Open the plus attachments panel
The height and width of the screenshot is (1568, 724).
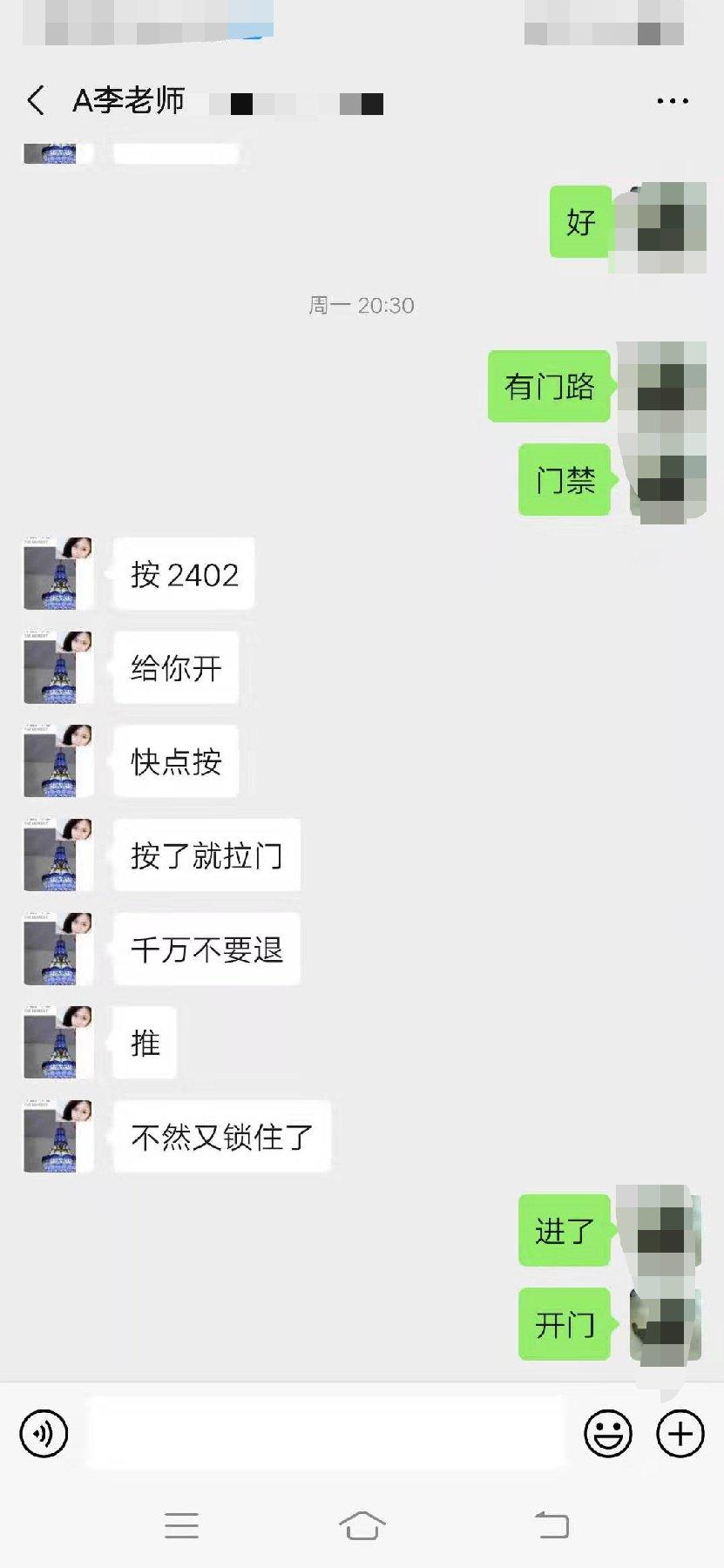[x=680, y=1433]
